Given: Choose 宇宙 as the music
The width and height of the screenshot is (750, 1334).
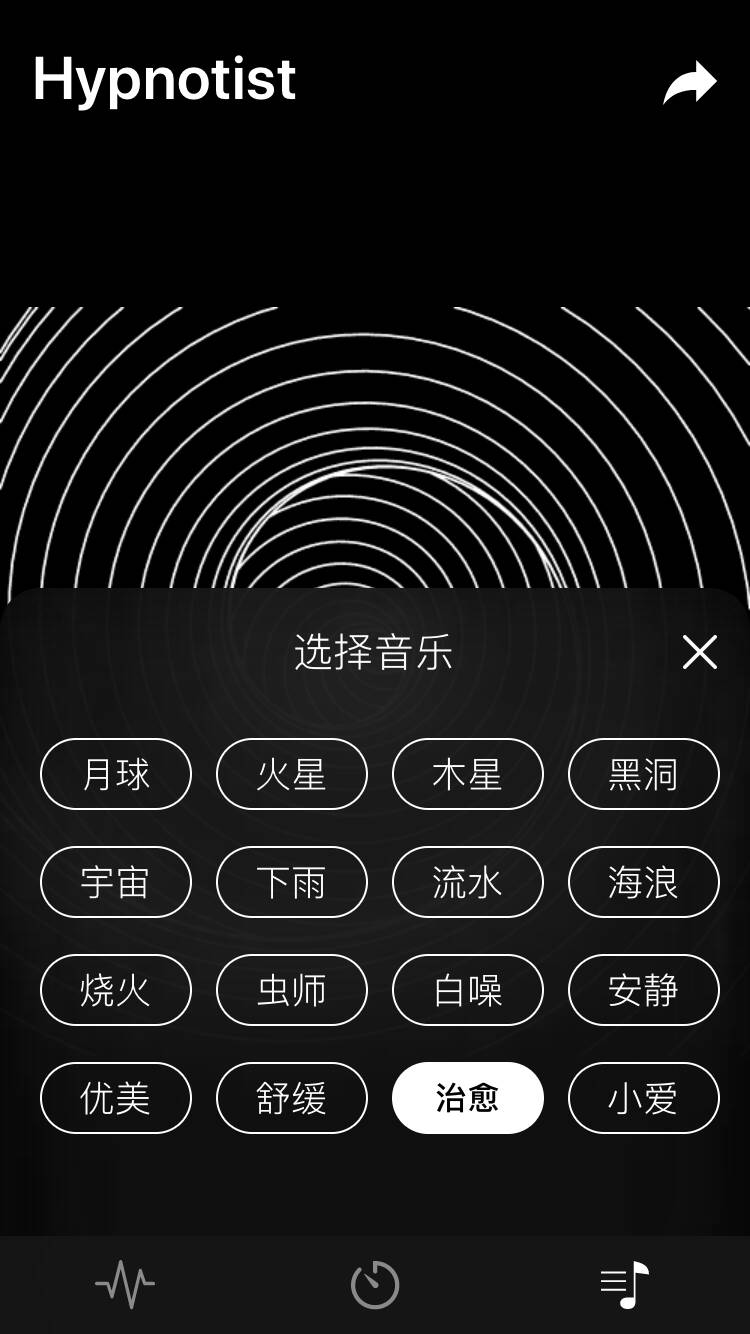Looking at the screenshot, I should (116, 882).
